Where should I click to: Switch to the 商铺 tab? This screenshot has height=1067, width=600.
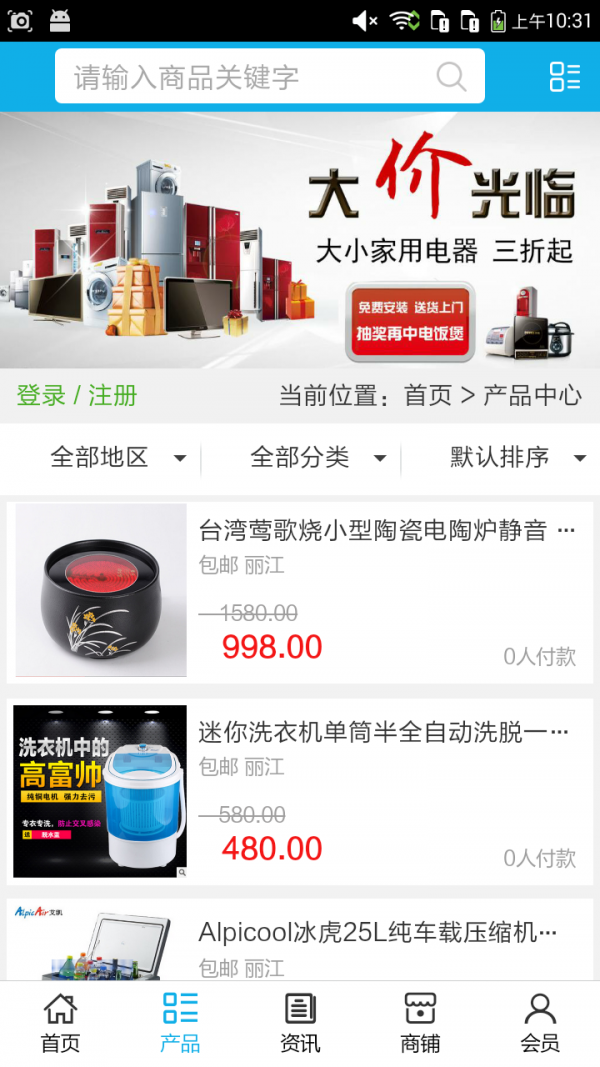420,1023
